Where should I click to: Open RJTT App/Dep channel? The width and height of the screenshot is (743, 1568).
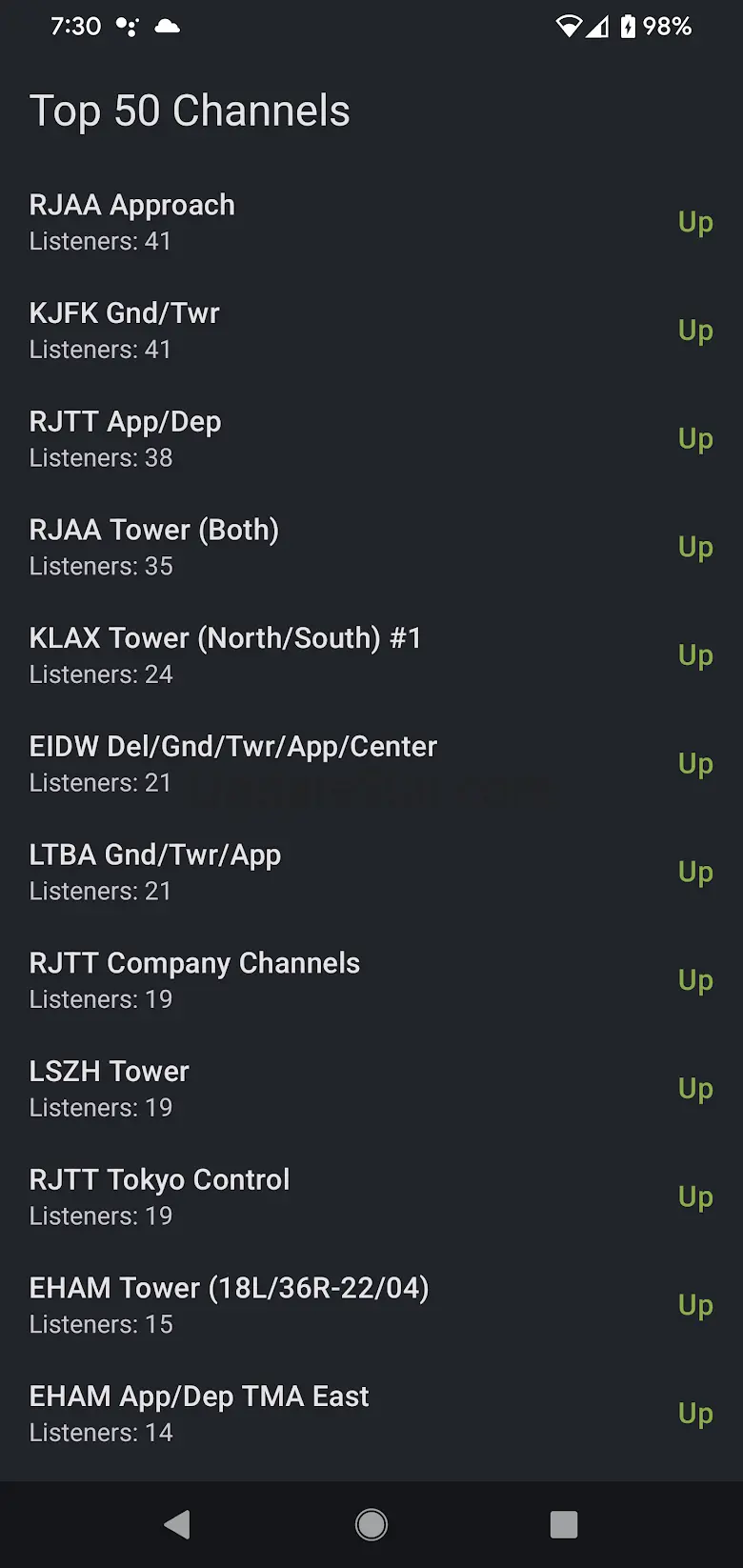pyautogui.click(x=371, y=439)
